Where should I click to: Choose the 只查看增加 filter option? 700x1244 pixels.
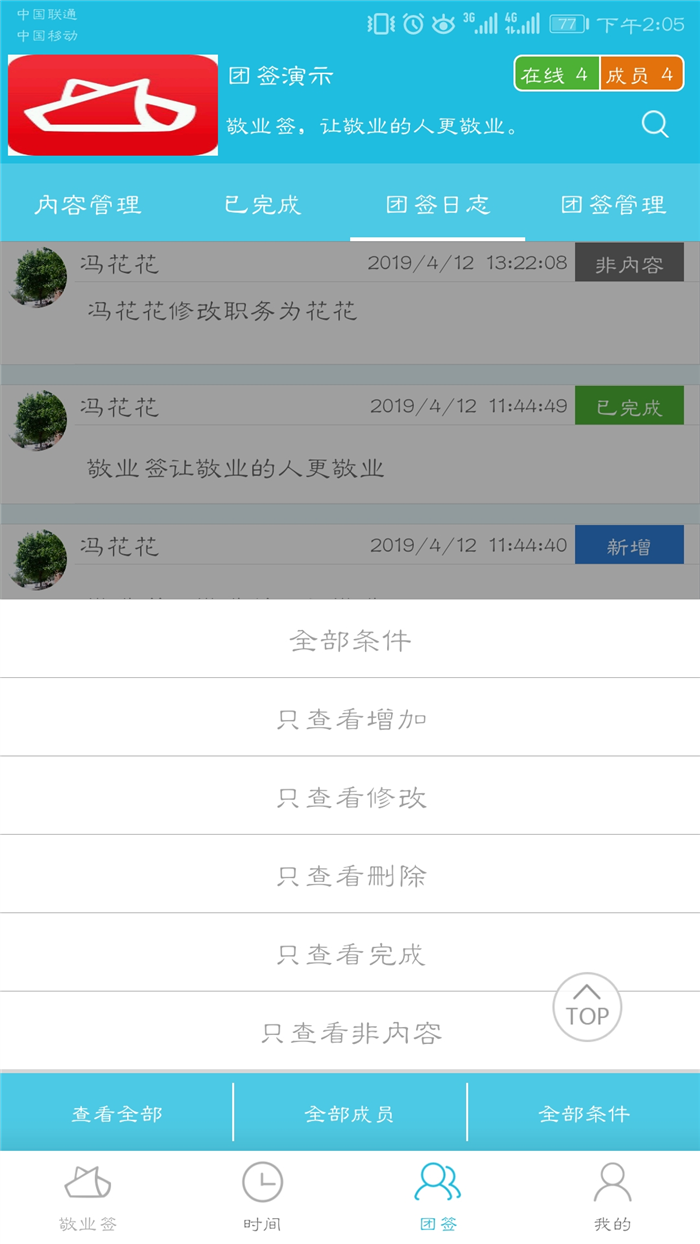(x=350, y=718)
